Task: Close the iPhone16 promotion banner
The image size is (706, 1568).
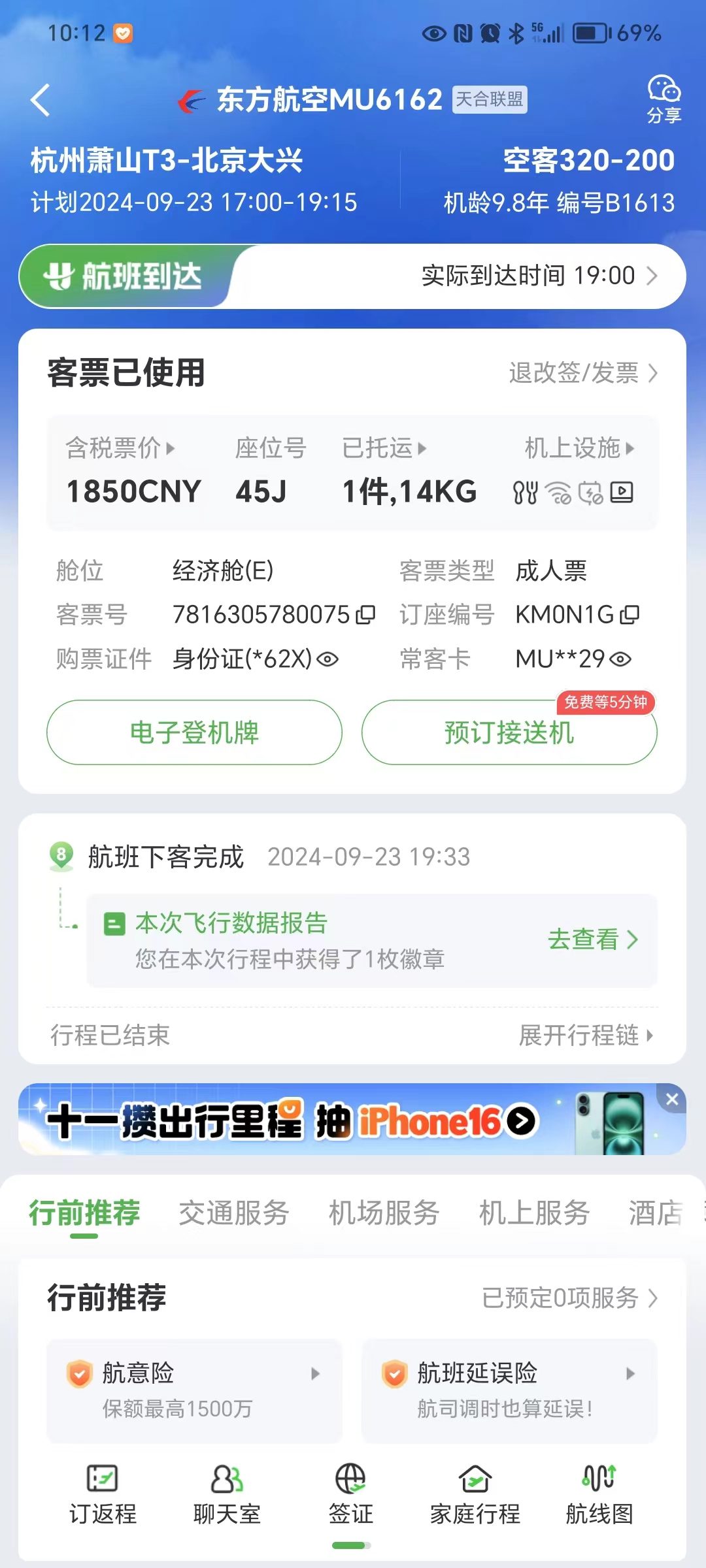Action: (x=672, y=1100)
